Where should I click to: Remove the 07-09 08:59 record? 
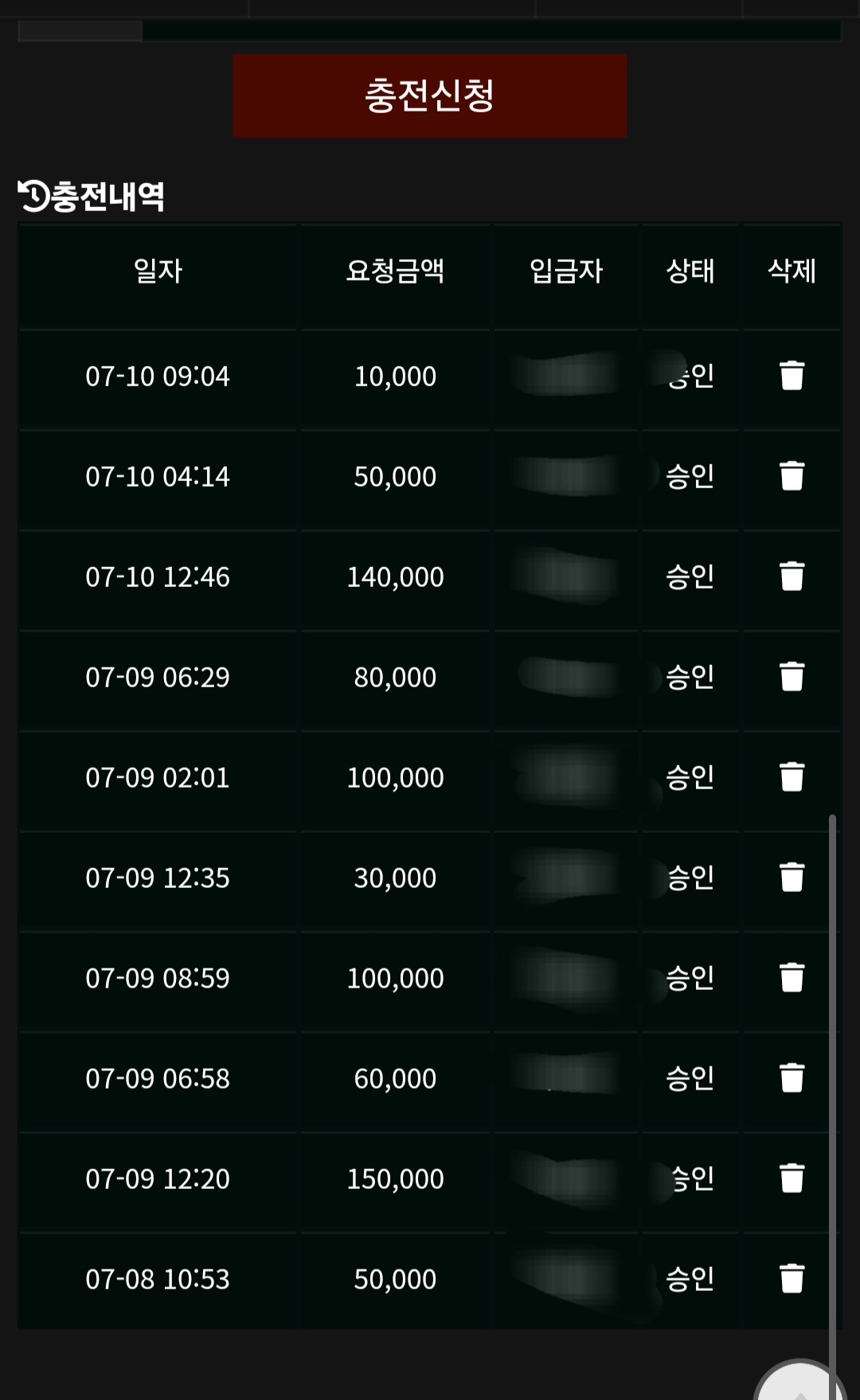(792, 977)
